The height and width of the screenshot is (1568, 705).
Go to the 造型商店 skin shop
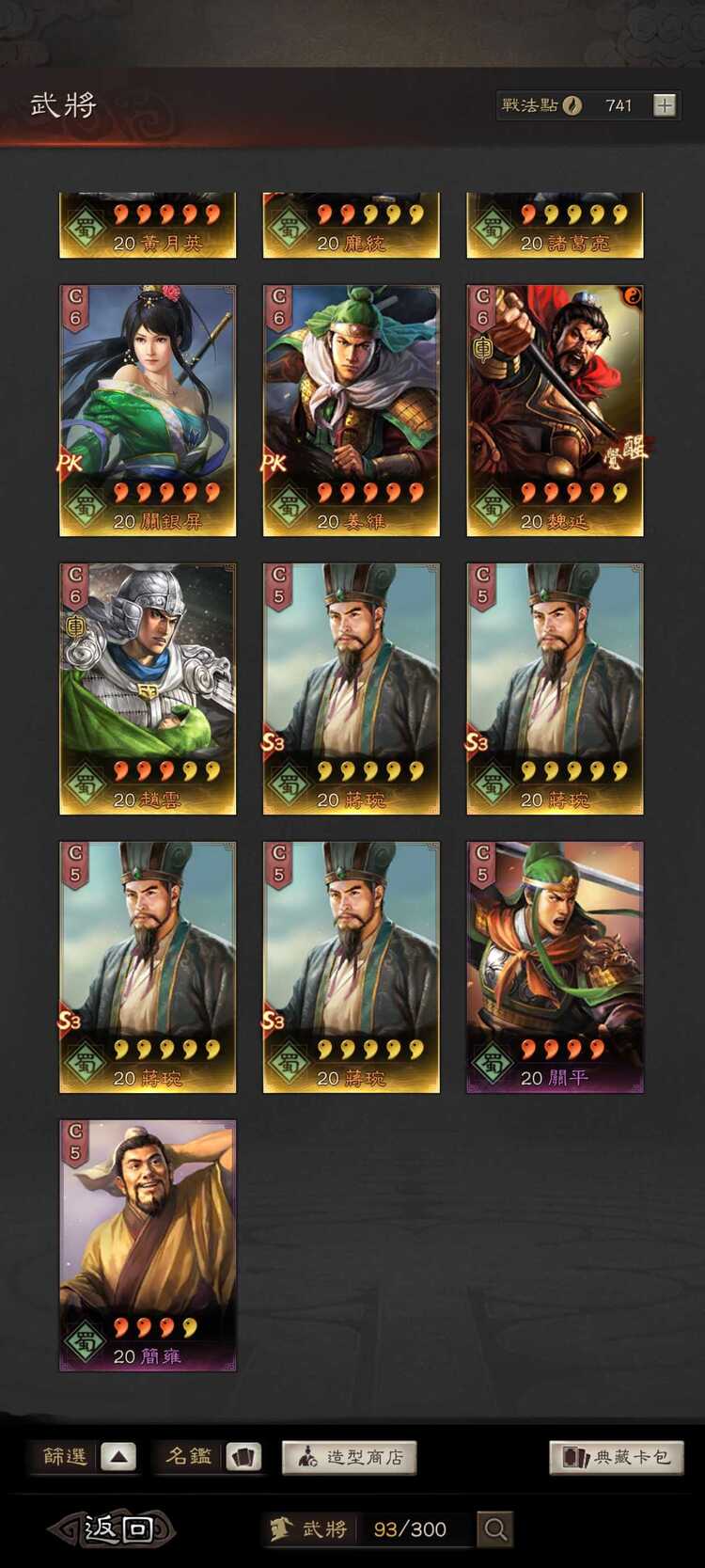point(349,1457)
